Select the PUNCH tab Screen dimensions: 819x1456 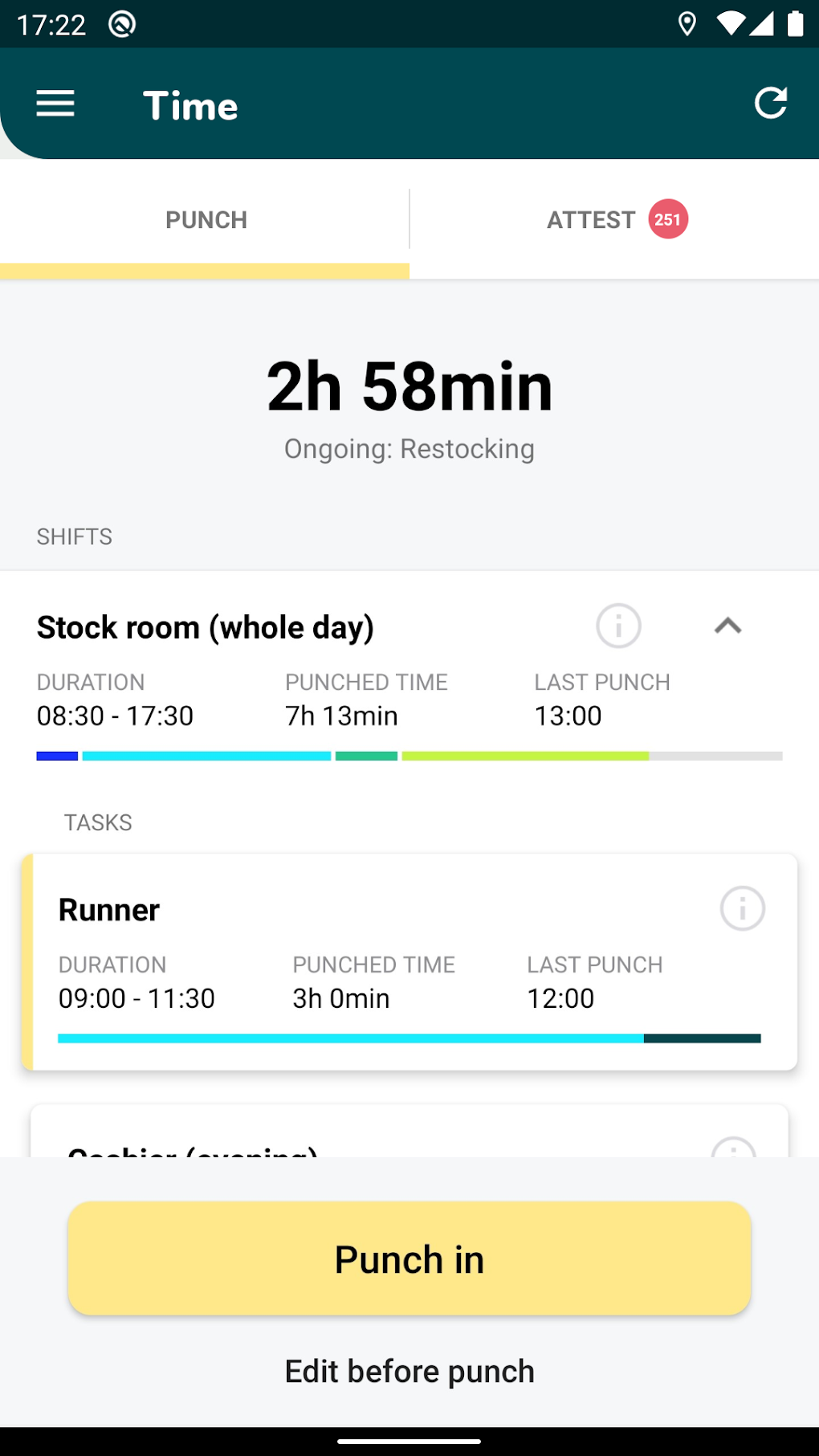[206, 218]
